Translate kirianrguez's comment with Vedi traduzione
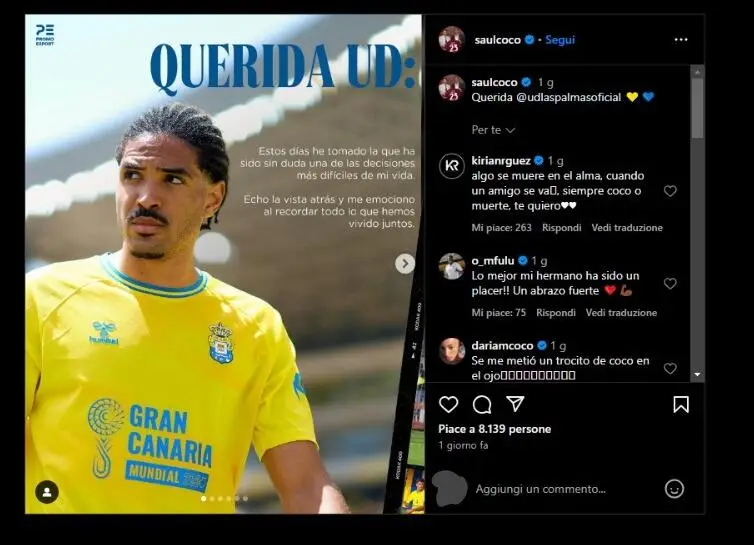754x545 pixels. (627, 228)
